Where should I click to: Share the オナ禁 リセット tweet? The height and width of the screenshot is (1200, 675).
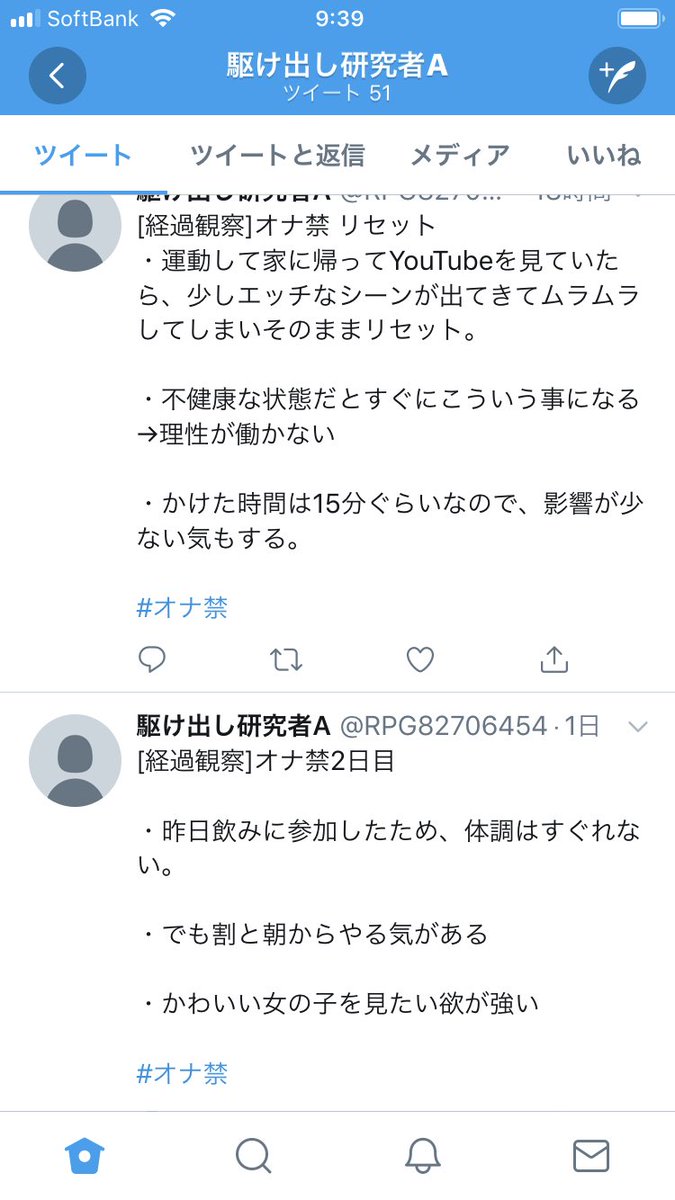(x=554, y=659)
